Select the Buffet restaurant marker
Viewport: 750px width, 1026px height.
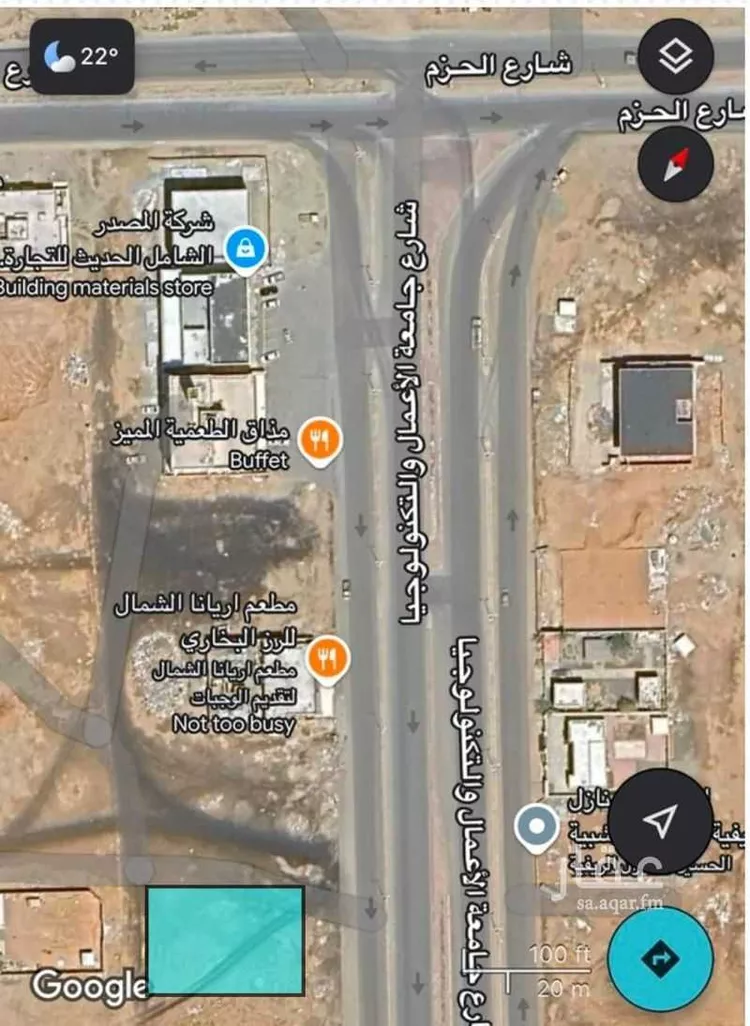(x=320, y=440)
